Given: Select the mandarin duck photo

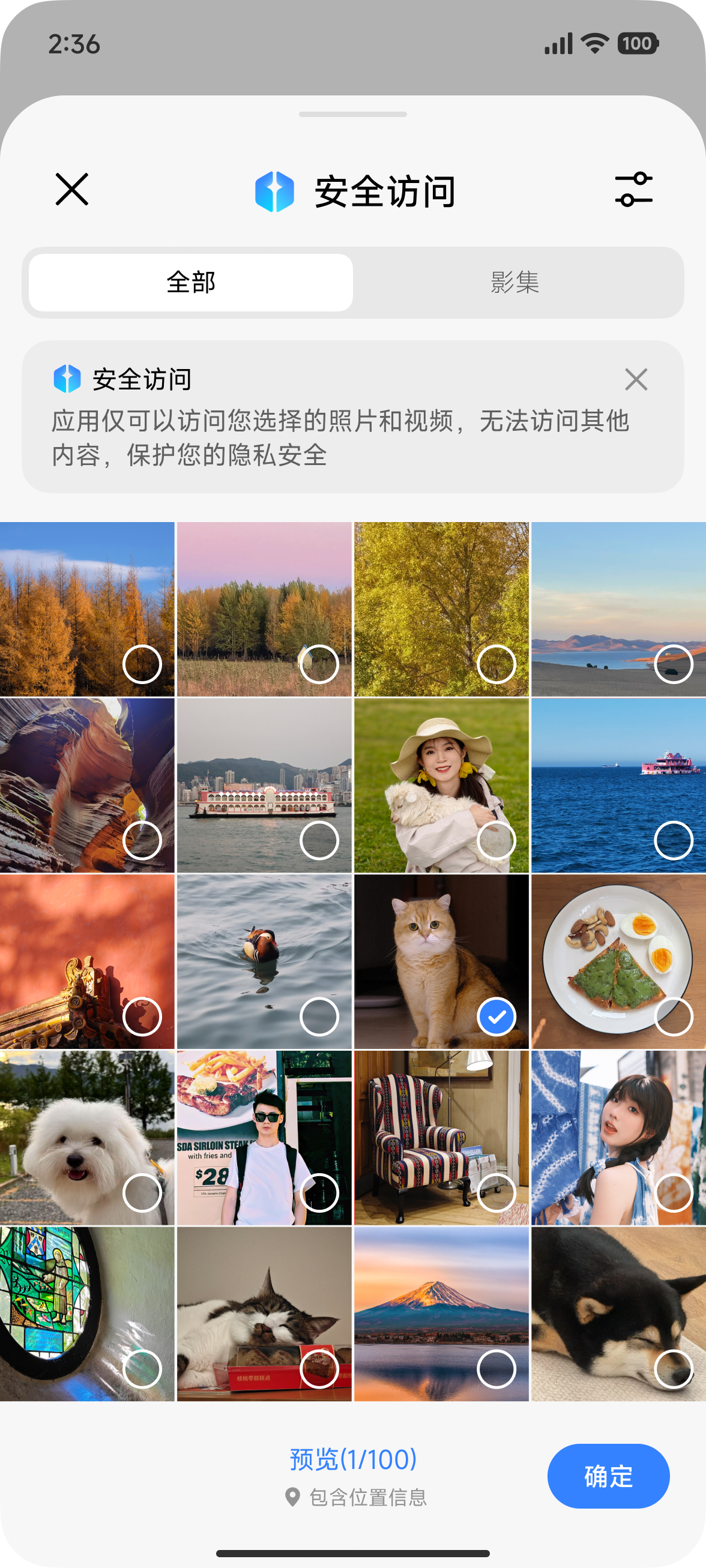Looking at the screenshot, I should click(x=319, y=1017).
